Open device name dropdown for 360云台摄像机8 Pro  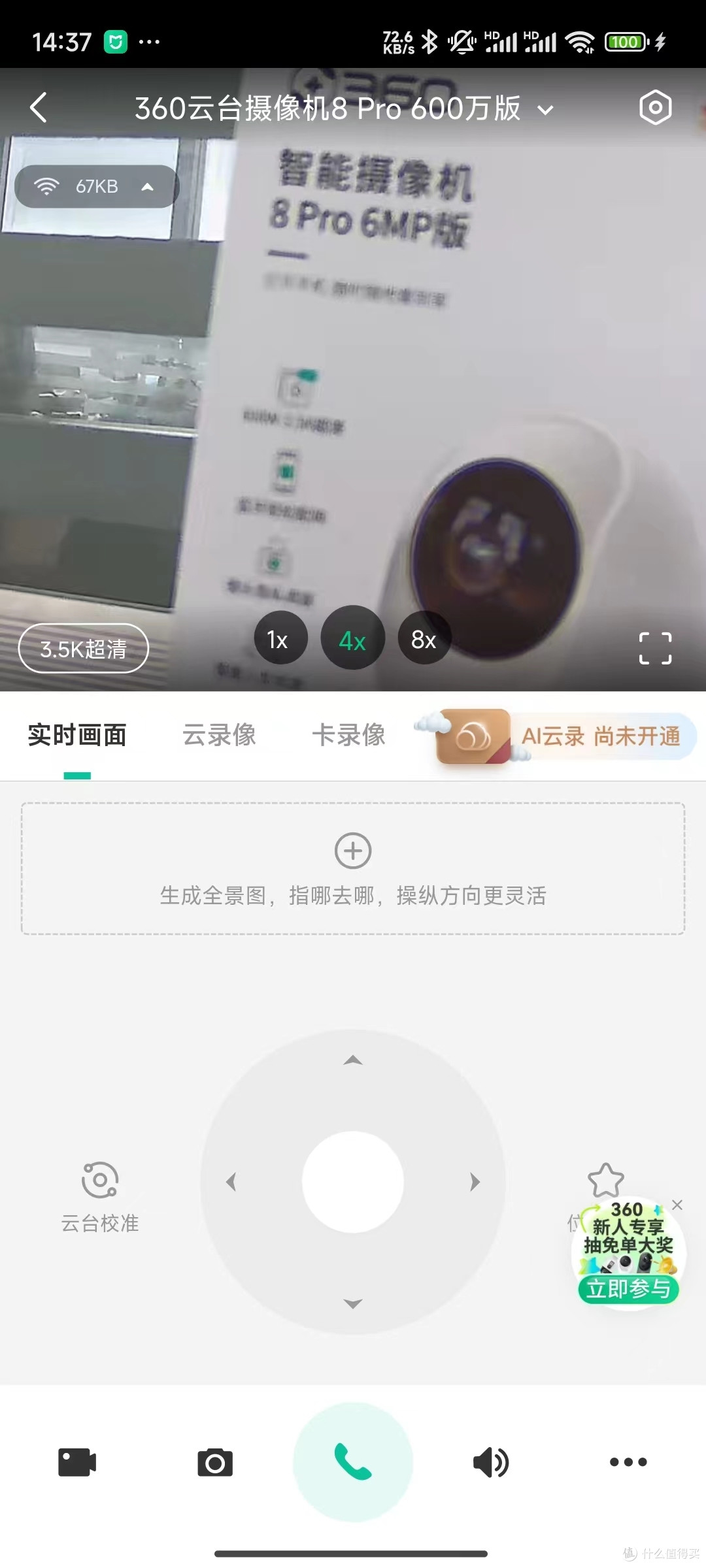point(546,110)
